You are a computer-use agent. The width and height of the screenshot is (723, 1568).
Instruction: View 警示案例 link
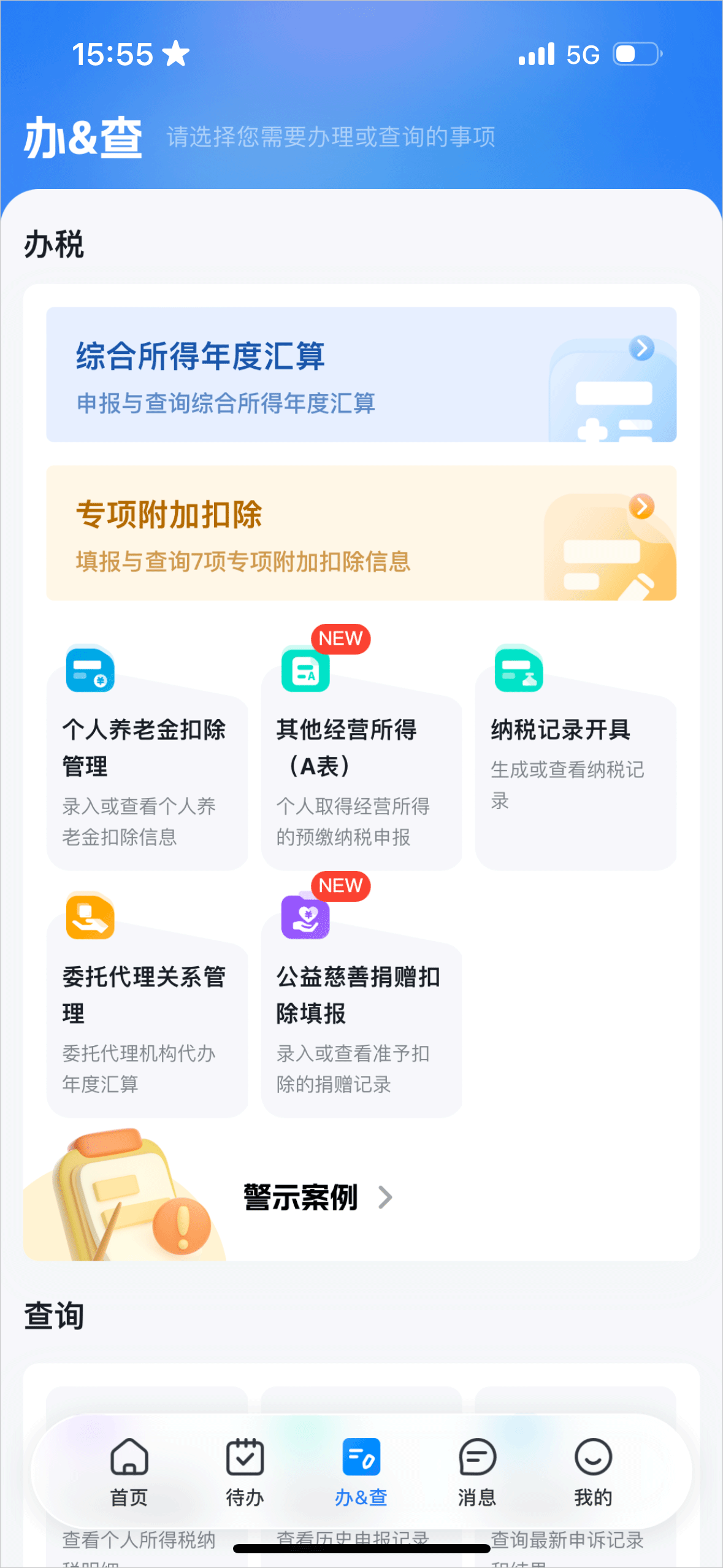318,1197
